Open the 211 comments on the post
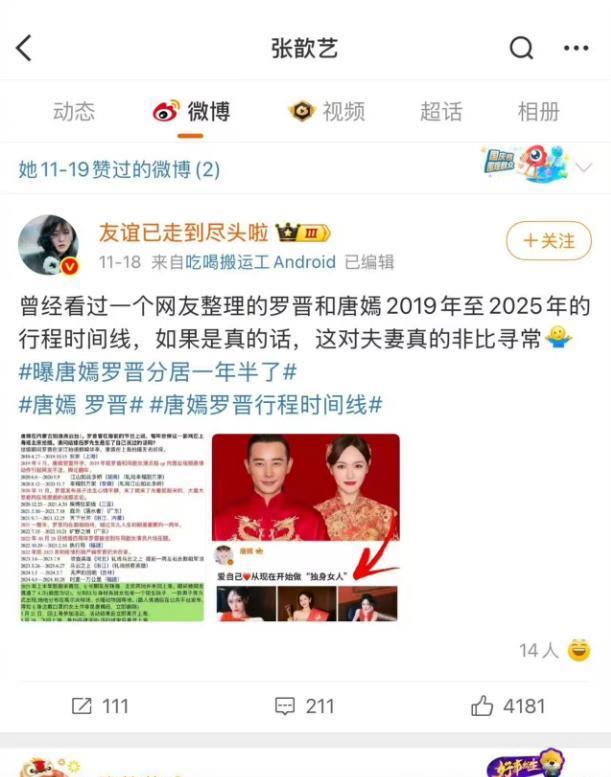Screen dimensions: 611x777 pyautogui.click(x=305, y=706)
